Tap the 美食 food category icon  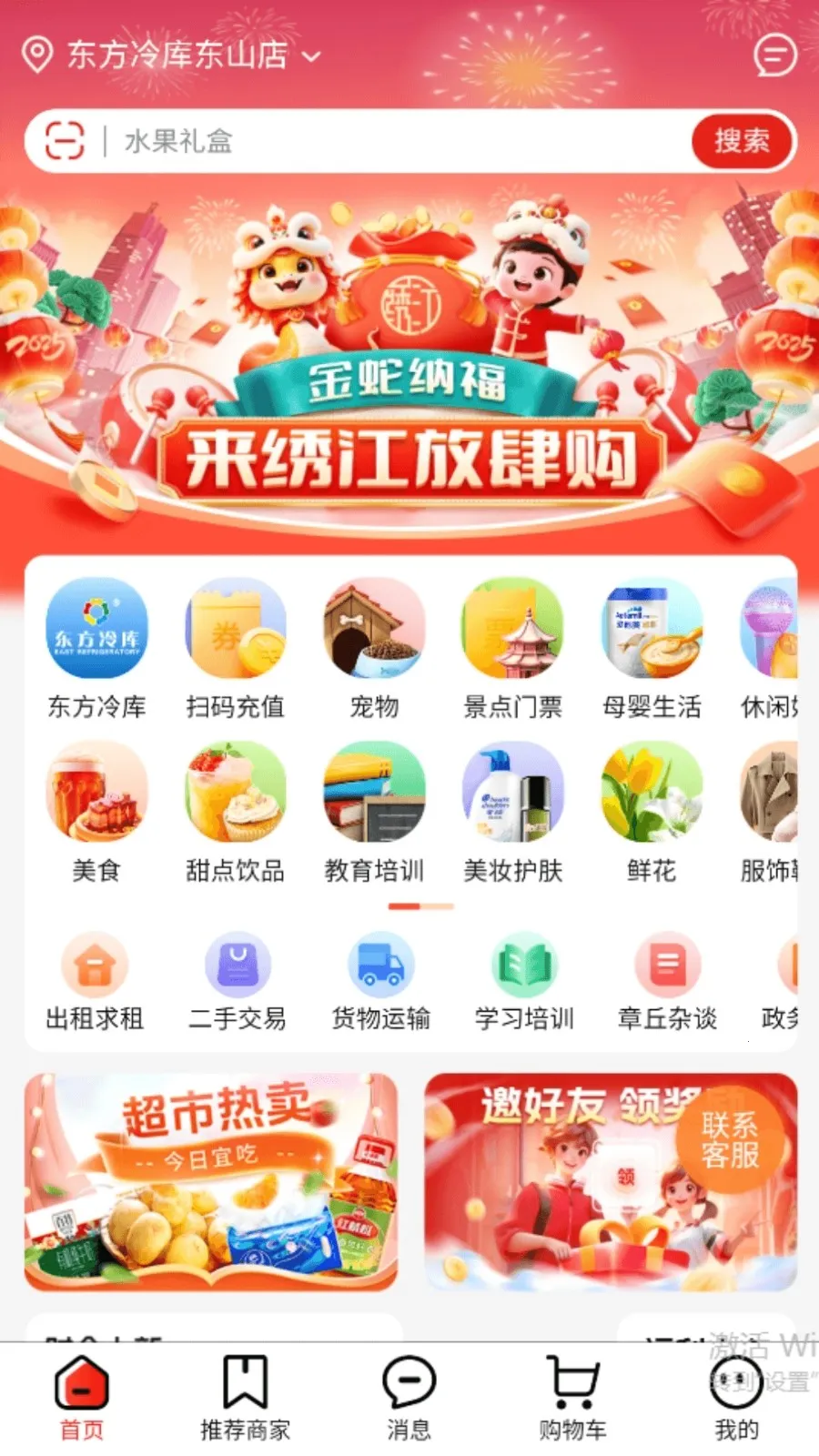tap(96, 792)
